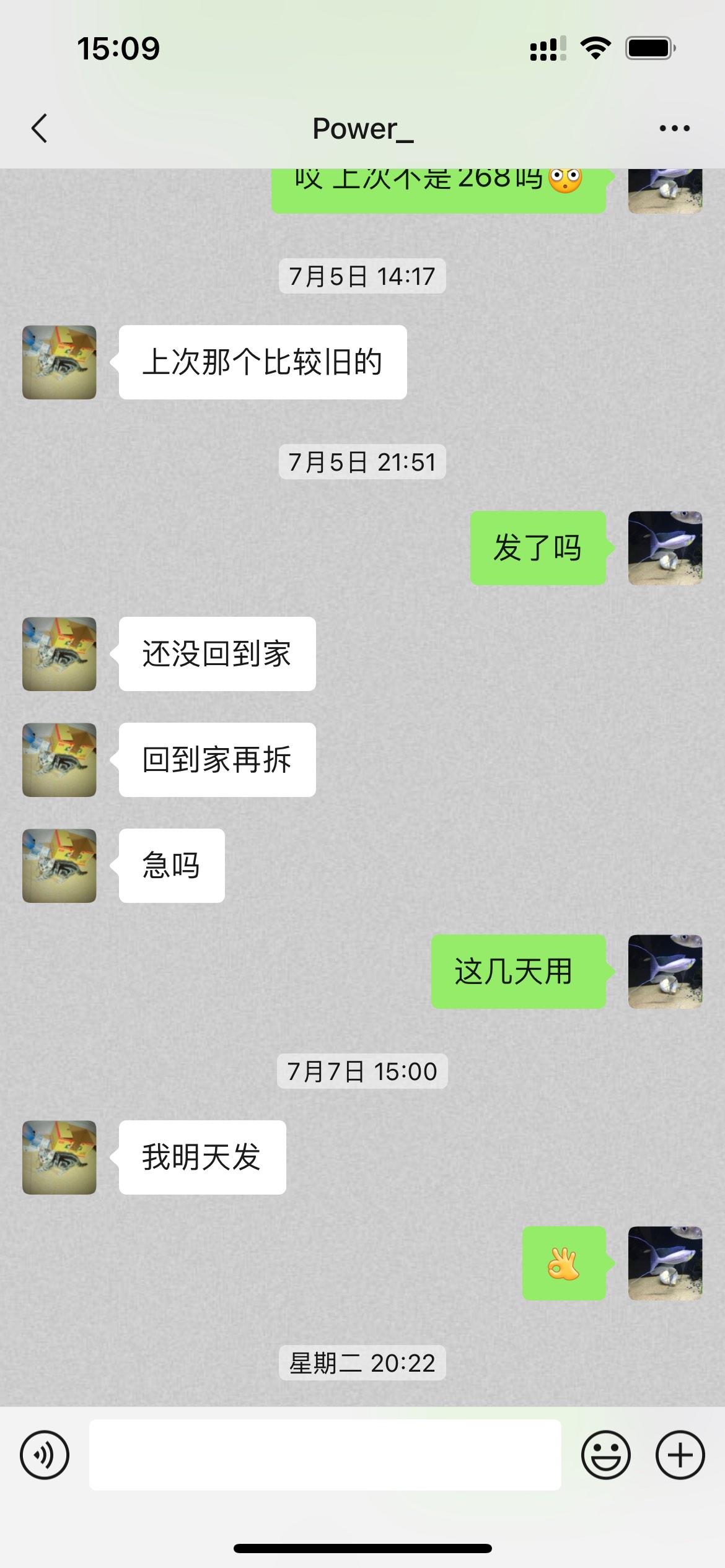Open the three-dot chat info menu

pos(674,128)
